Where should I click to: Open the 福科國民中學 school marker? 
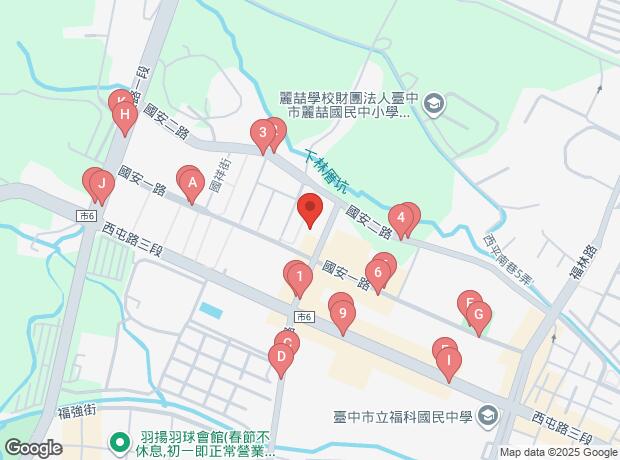pyautogui.click(x=487, y=414)
